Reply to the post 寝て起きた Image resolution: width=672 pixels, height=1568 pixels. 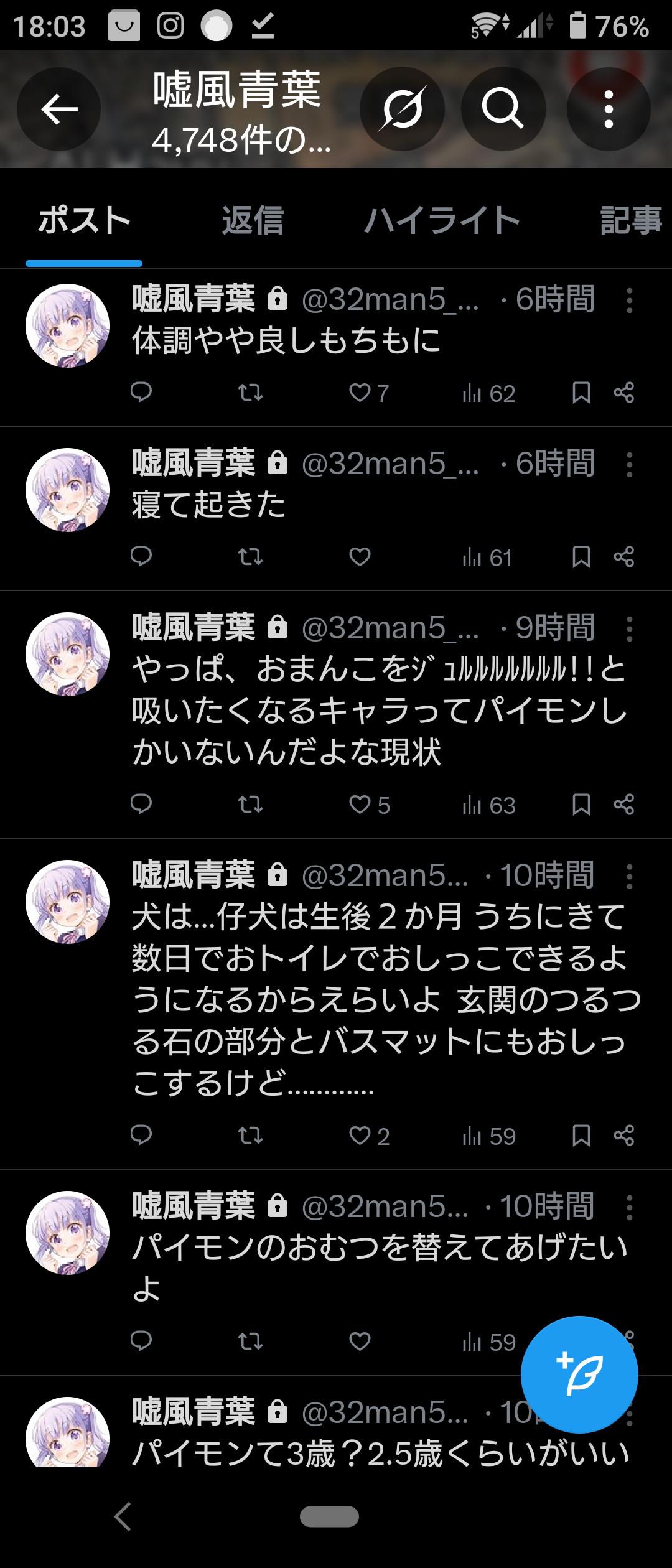[x=141, y=557]
